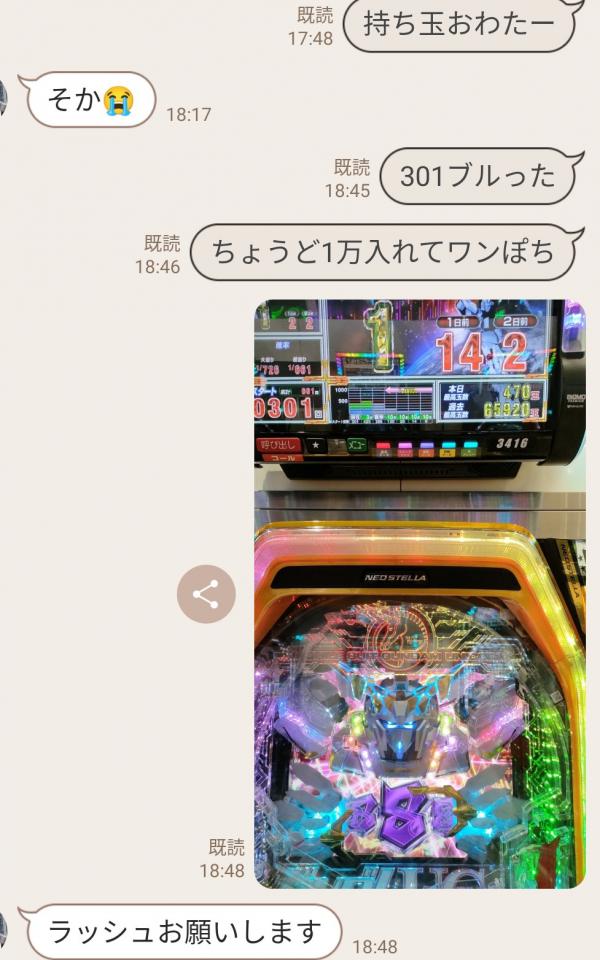The image size is (600, 960).
Task: Share the pachinko photo
Action: point(206,594)
